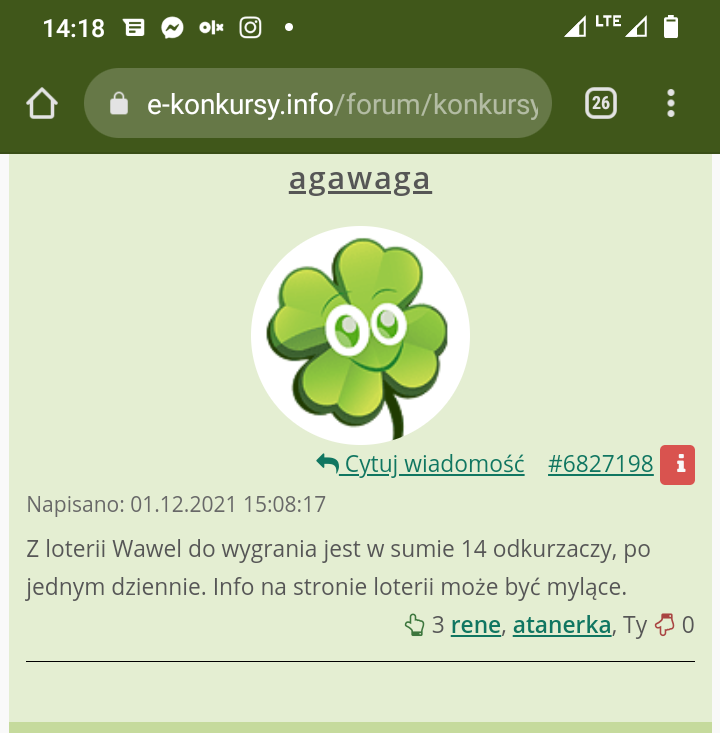
Task: Open the Chrome overflow menu
Action: click(x=671, y=103)
